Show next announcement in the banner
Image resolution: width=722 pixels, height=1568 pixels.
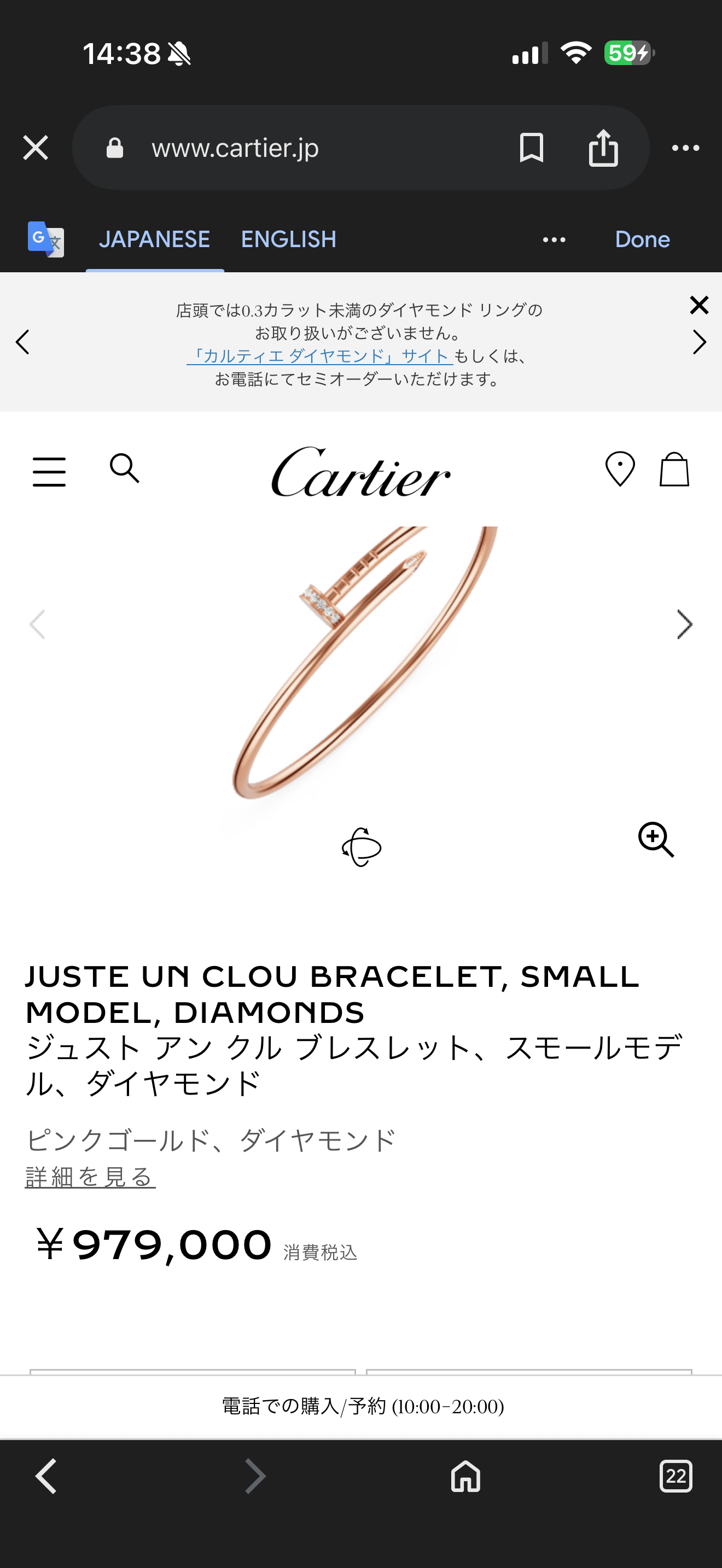(x=699, y=342)
